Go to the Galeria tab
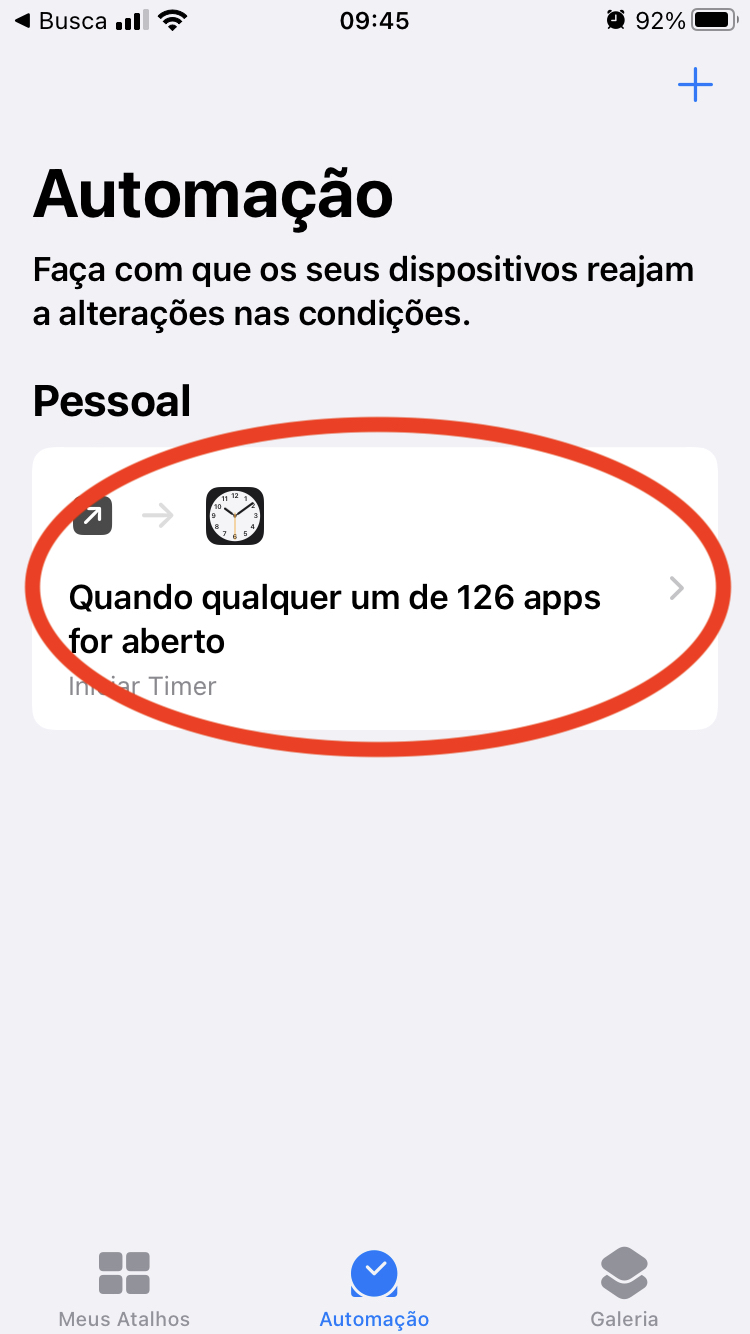Viewport: 750px width, 1334px height. 624,1288
